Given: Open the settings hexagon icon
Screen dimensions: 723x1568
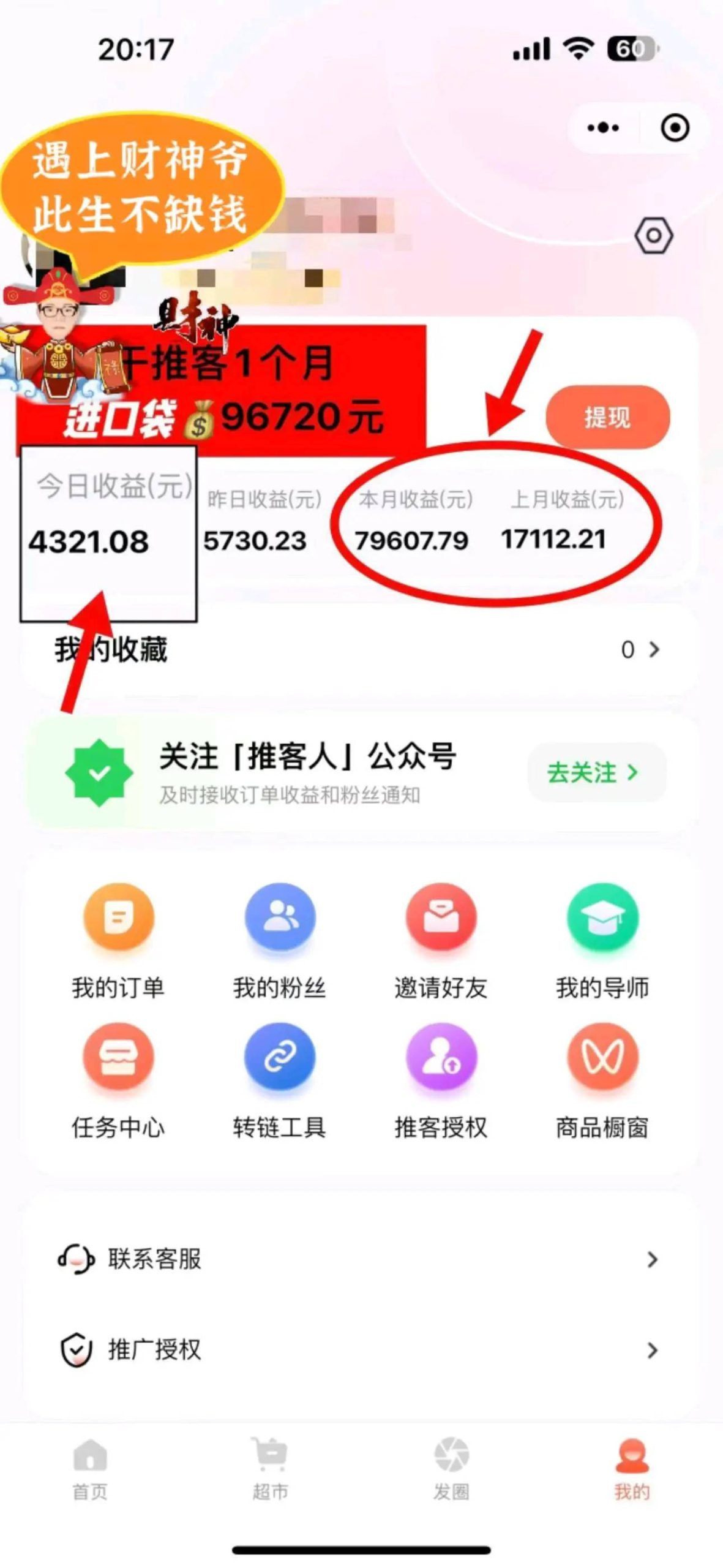Looking at the screenshot, I should click(653, 236).
